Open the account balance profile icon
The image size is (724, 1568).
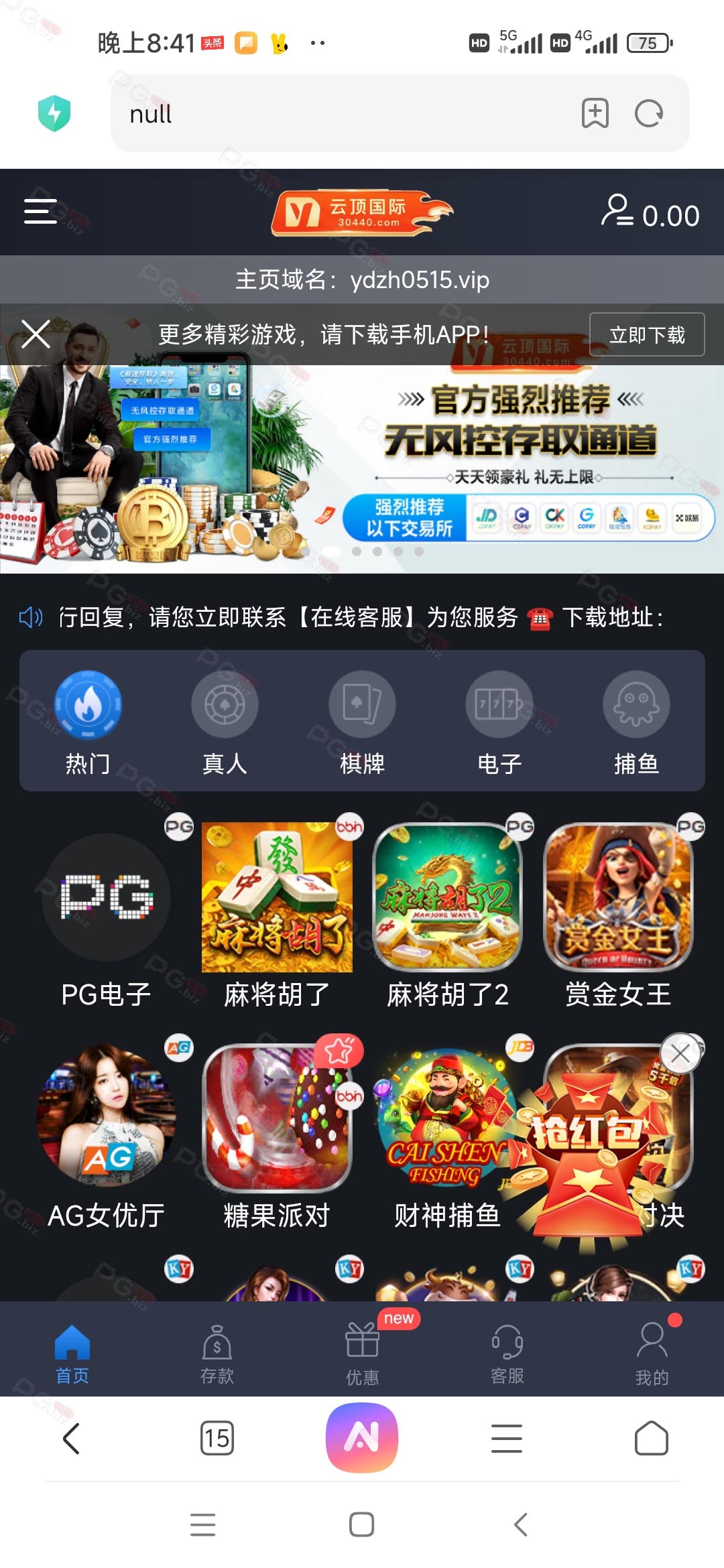click(617, 211)
